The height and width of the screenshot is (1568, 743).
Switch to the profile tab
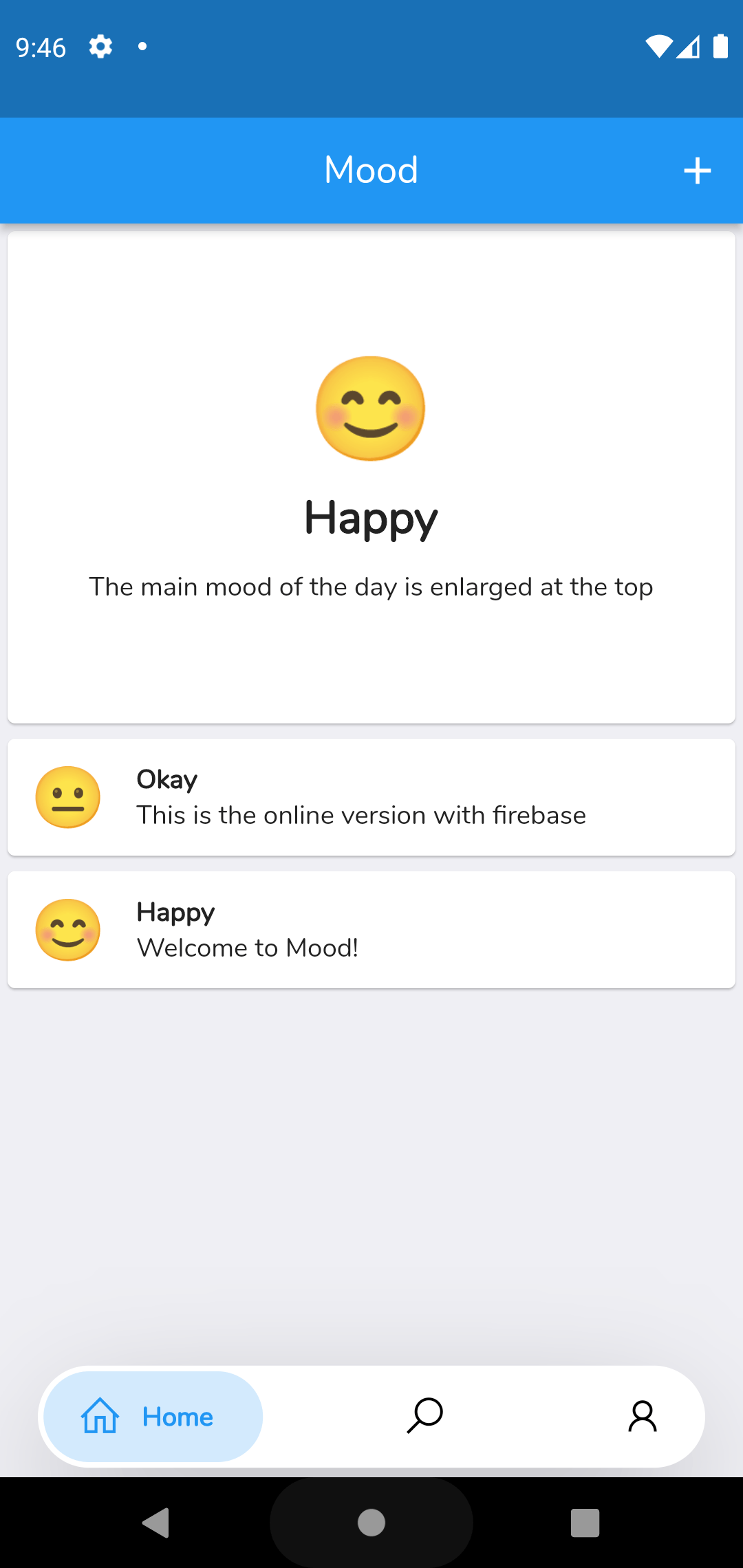tap(642, 1417)
